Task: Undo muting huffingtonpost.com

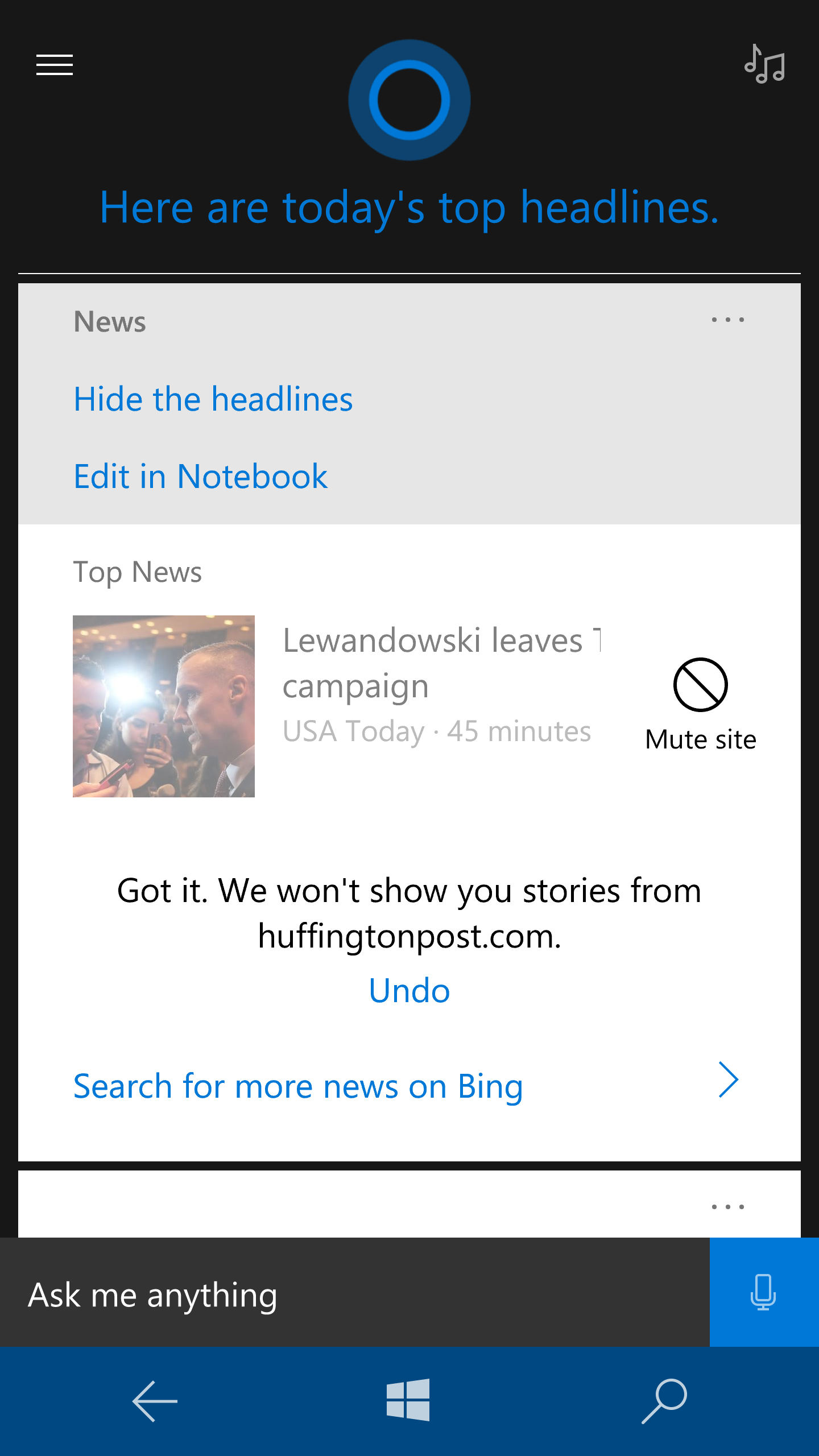Action: click(409, 991)
